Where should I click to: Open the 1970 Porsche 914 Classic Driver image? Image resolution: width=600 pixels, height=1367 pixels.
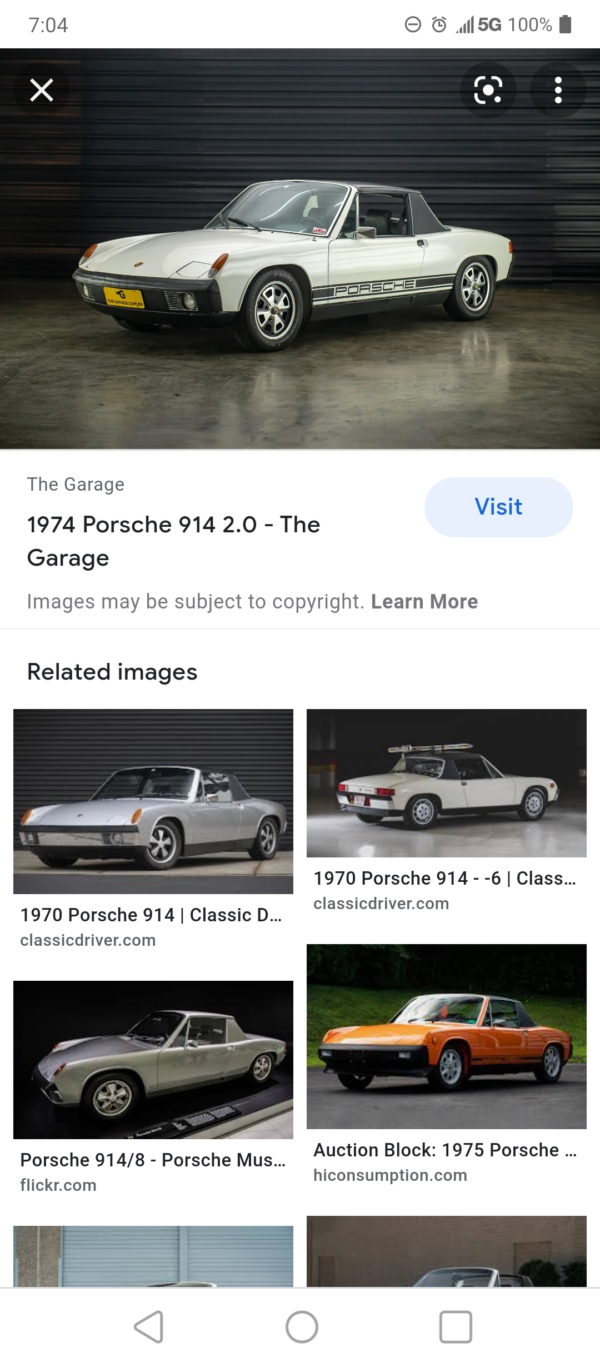click(153, 801)
